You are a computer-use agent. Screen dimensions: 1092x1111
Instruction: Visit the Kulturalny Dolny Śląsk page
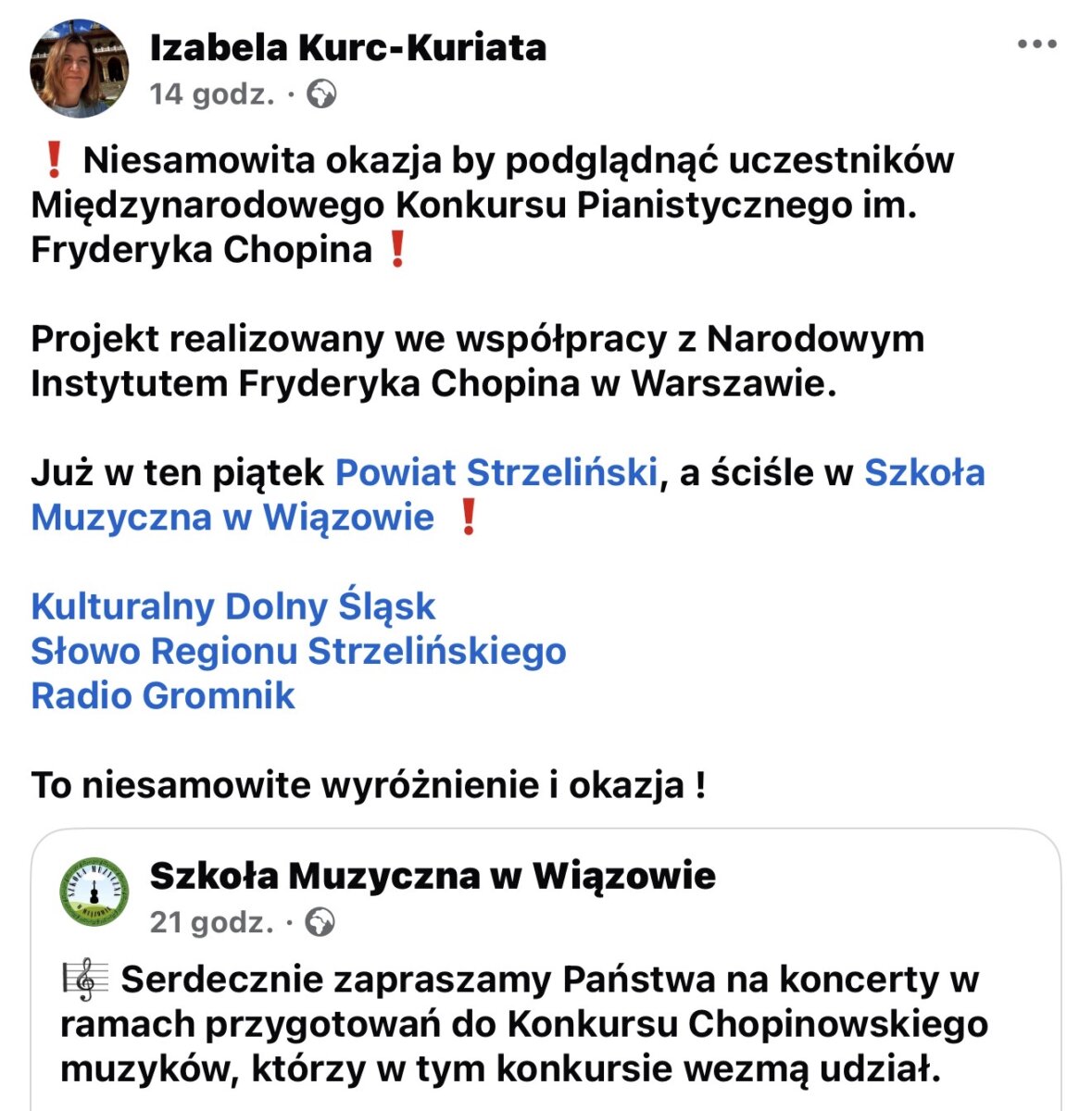[x=232, y=606]
